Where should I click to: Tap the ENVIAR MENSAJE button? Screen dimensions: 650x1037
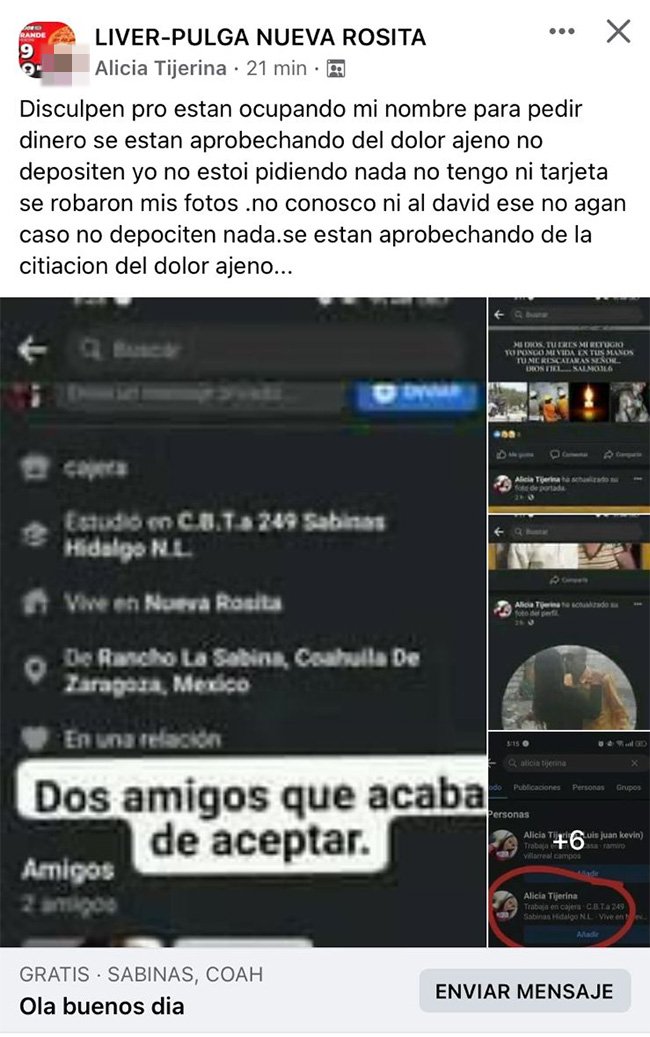[x=524, y=991]
